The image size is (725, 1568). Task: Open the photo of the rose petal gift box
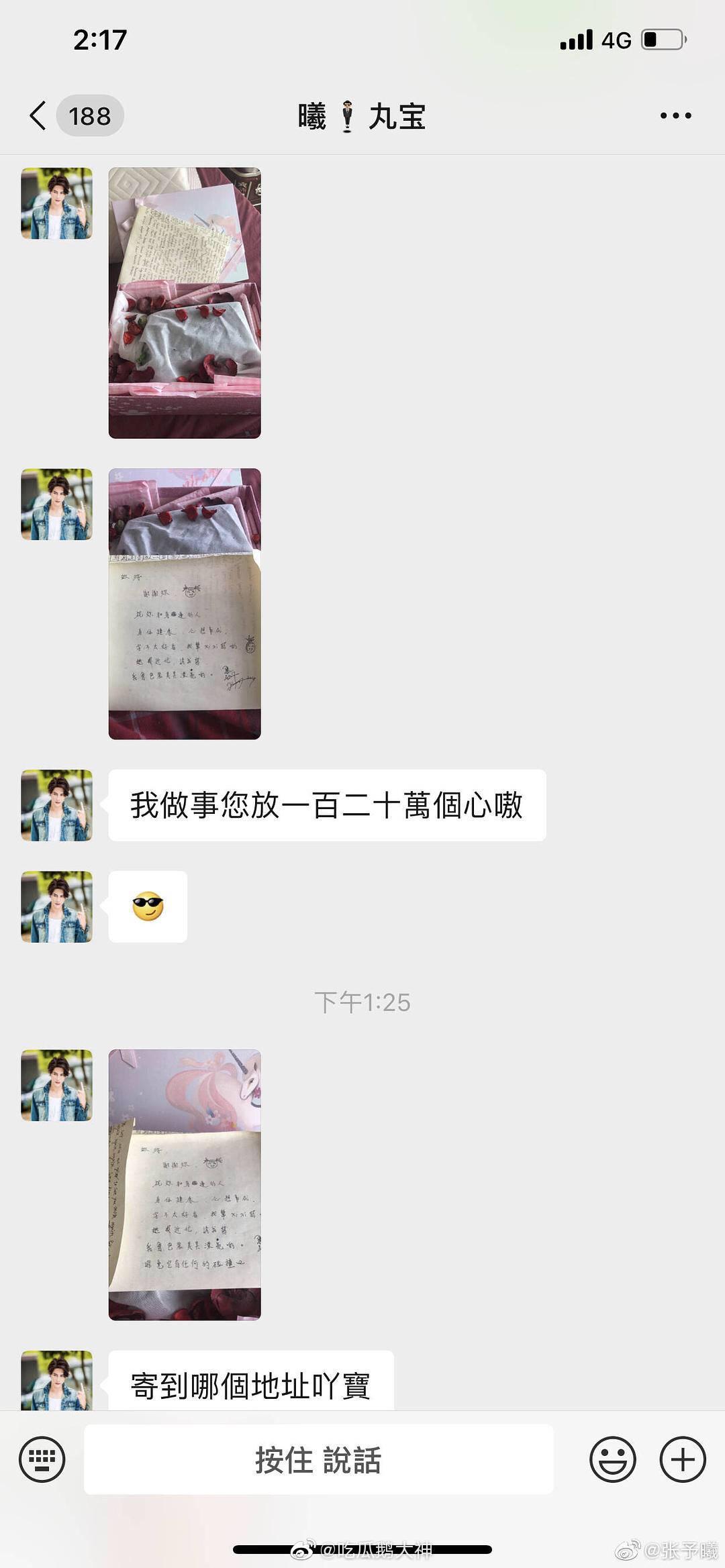[185, 303]
